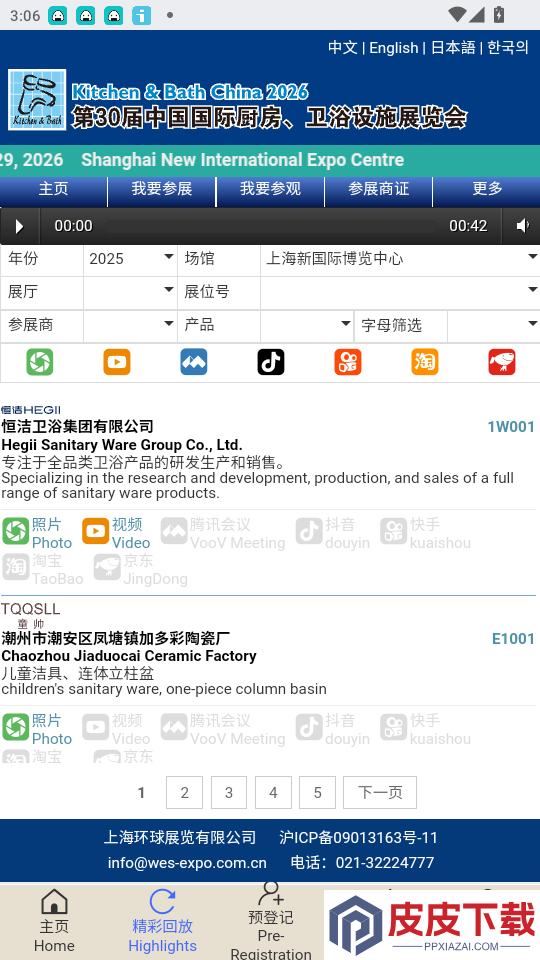
Task: Open Hegii Sanitary Ware booth 1W001
Action: tap(511, 427)
